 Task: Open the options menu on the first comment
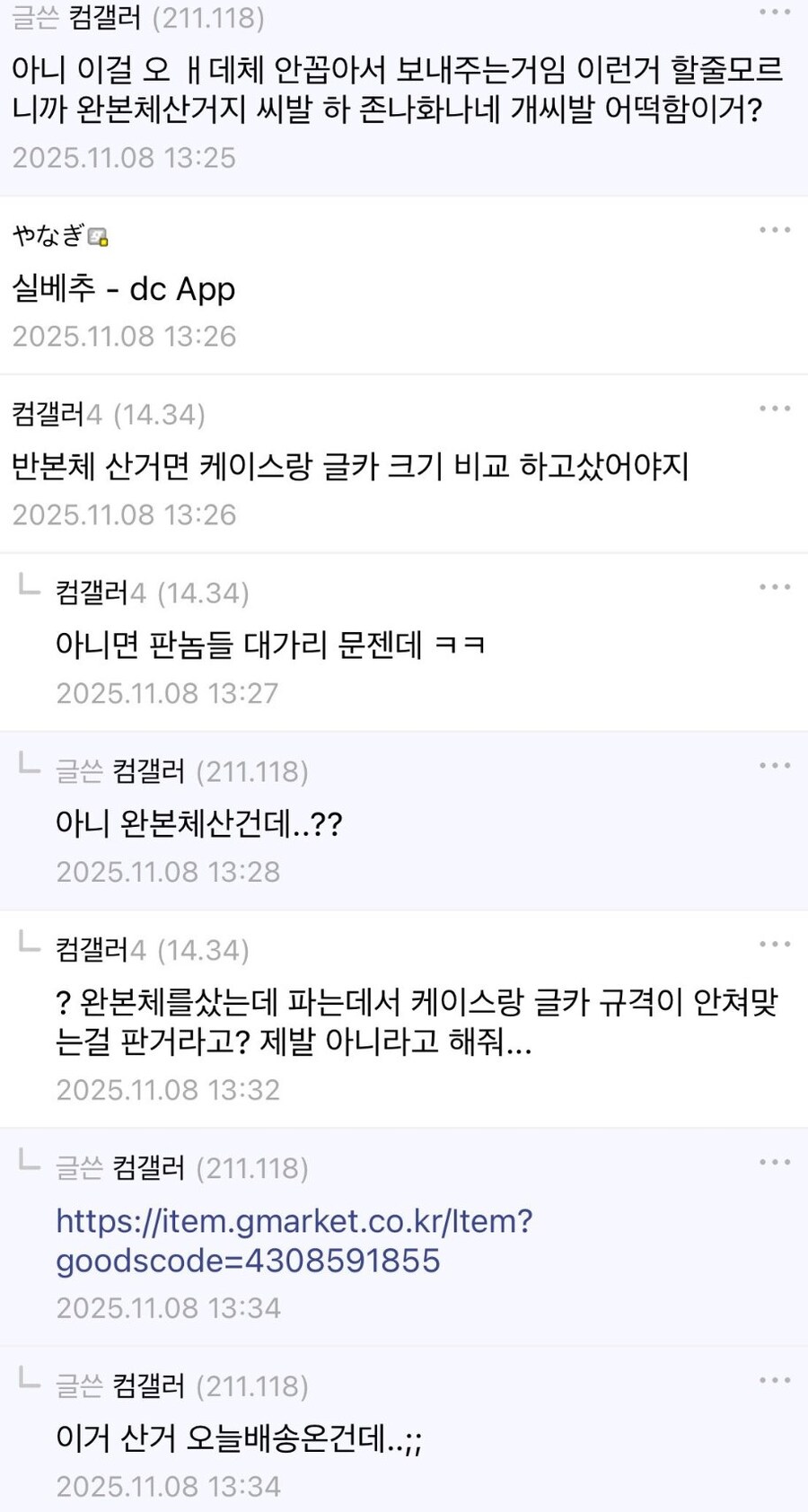click(x=774, y=13)
